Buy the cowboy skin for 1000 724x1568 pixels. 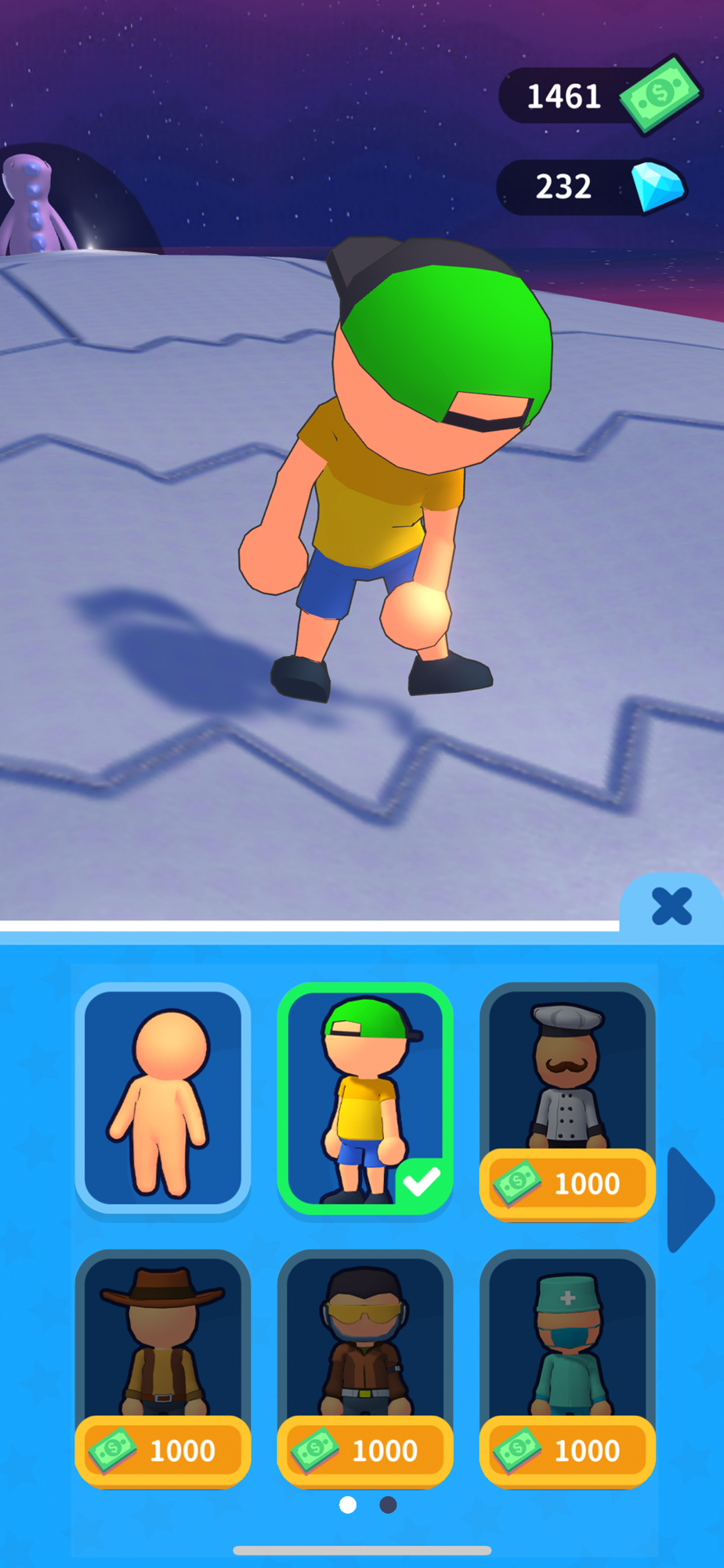(x=163, y=1451)
